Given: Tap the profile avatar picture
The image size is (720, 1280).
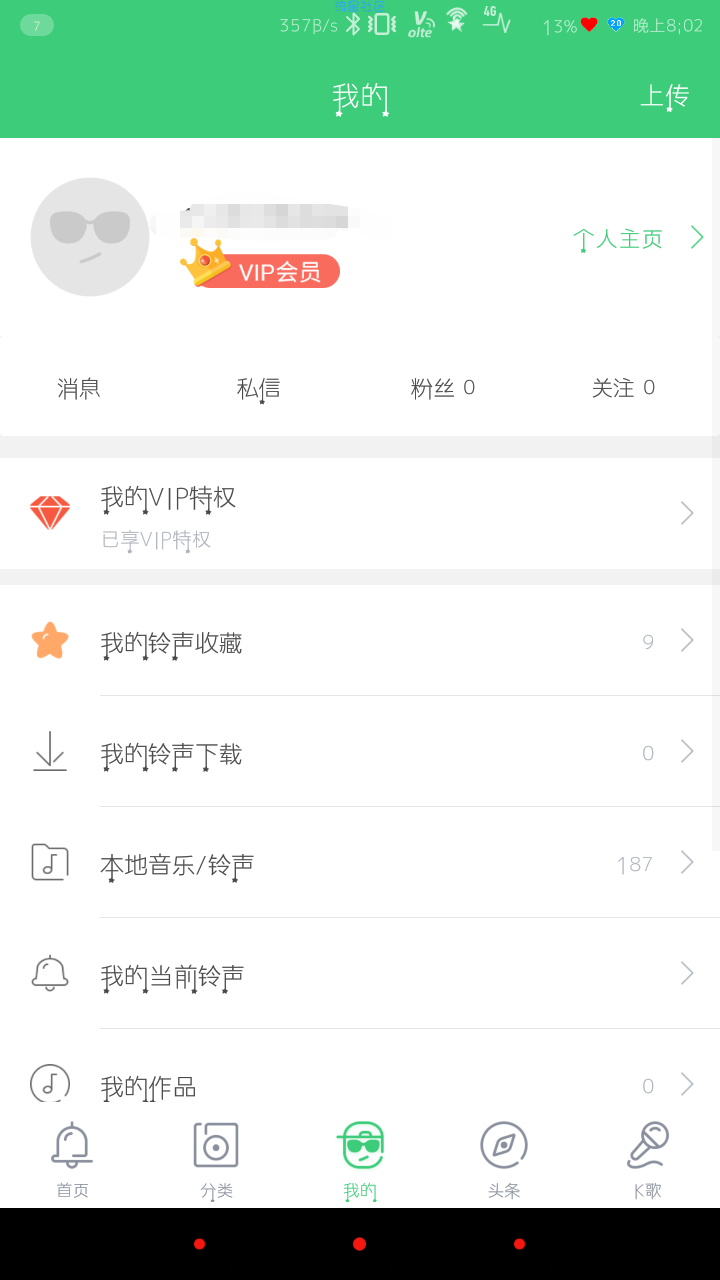Looking at the screenshot, I should tap(90, 237).
